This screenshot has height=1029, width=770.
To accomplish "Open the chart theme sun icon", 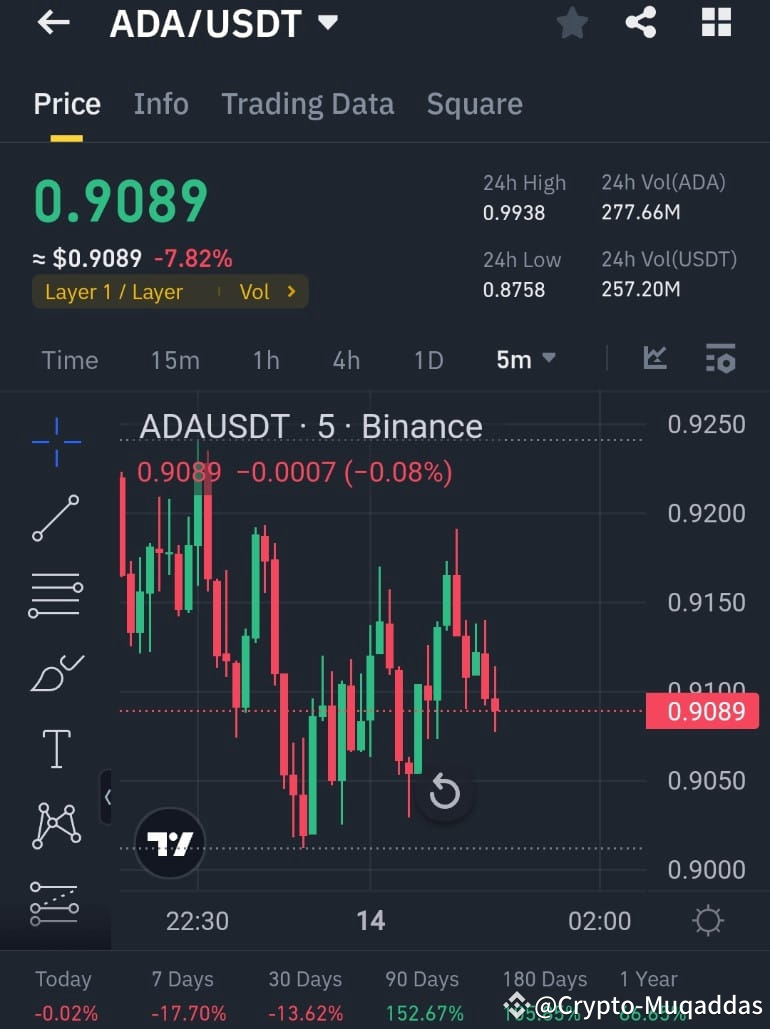I will tap(708, 921).
